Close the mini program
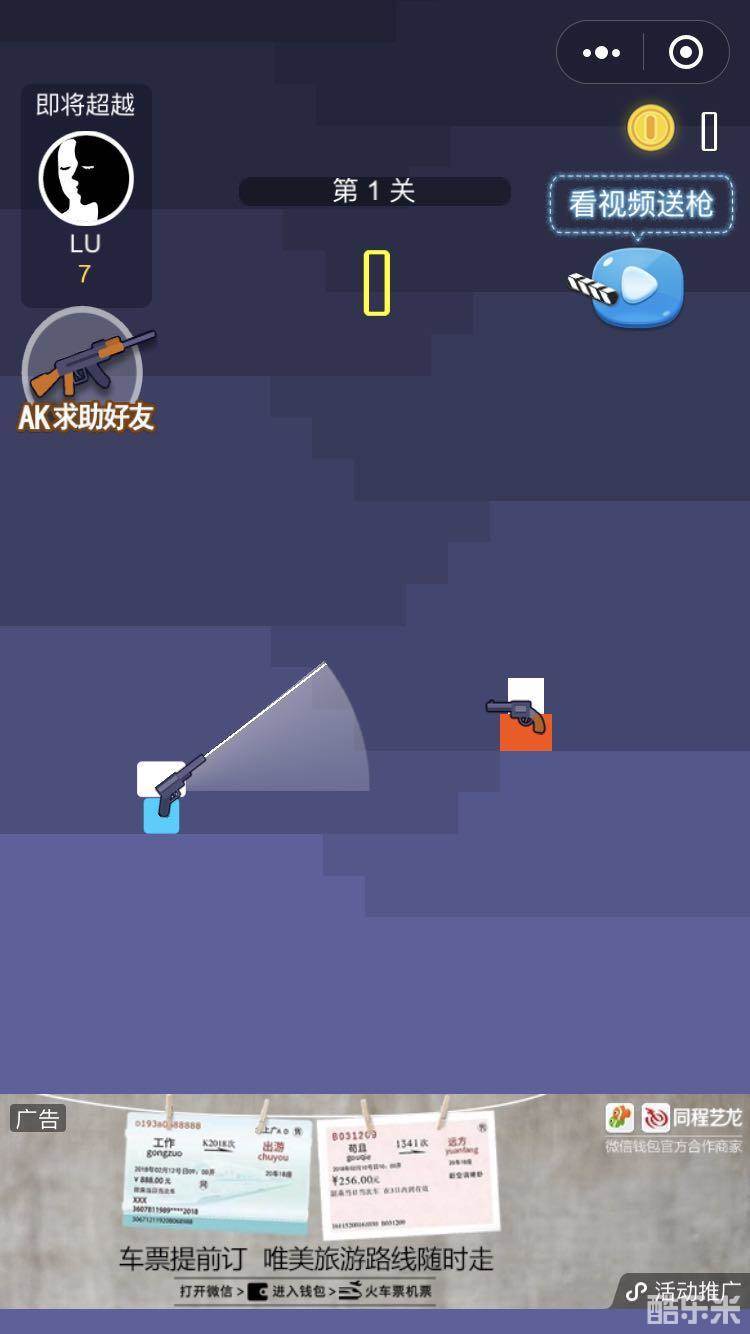Viewport: 750px width, 1334px height. pyautogui.click(x=686, y=53)
